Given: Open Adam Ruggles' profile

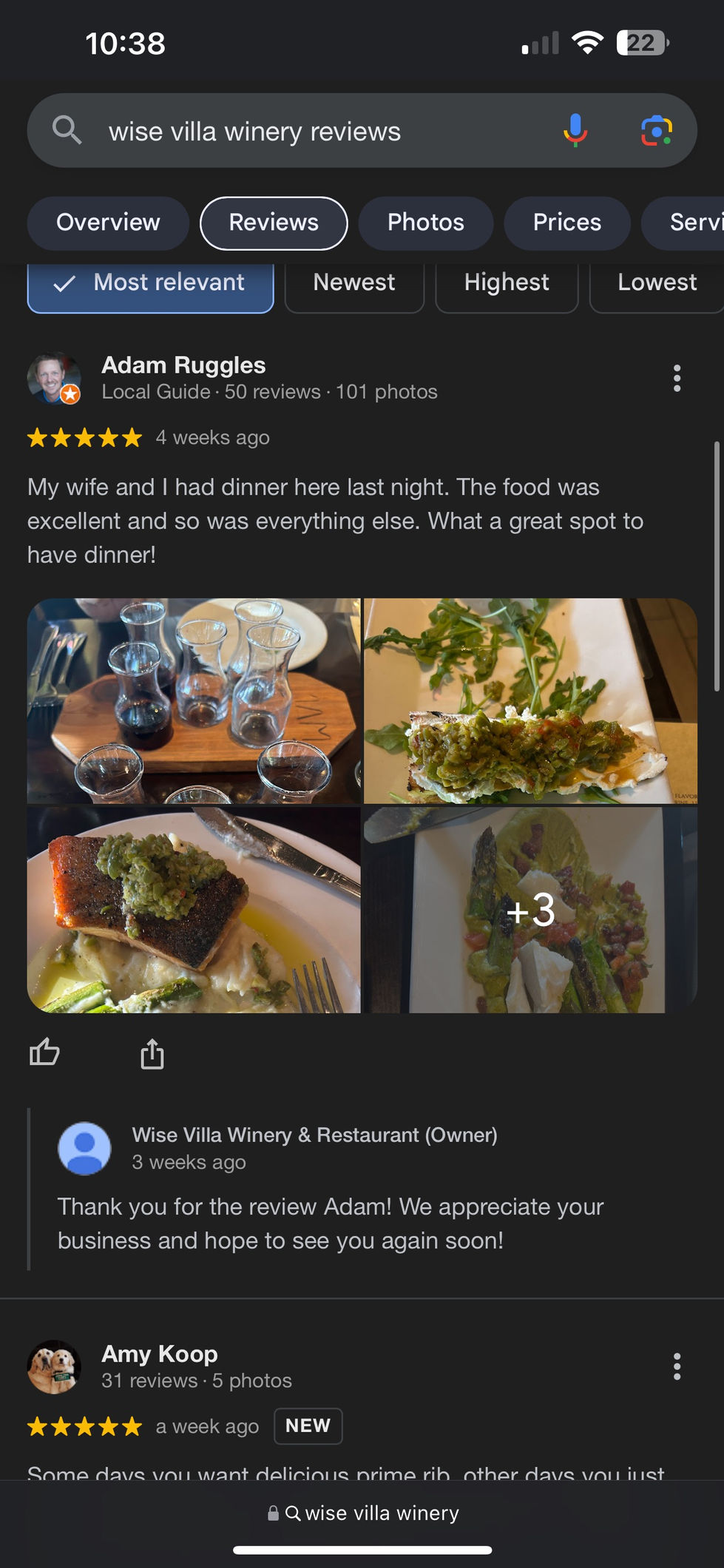Looking at the screenshot, I should [x=183, y=365].
